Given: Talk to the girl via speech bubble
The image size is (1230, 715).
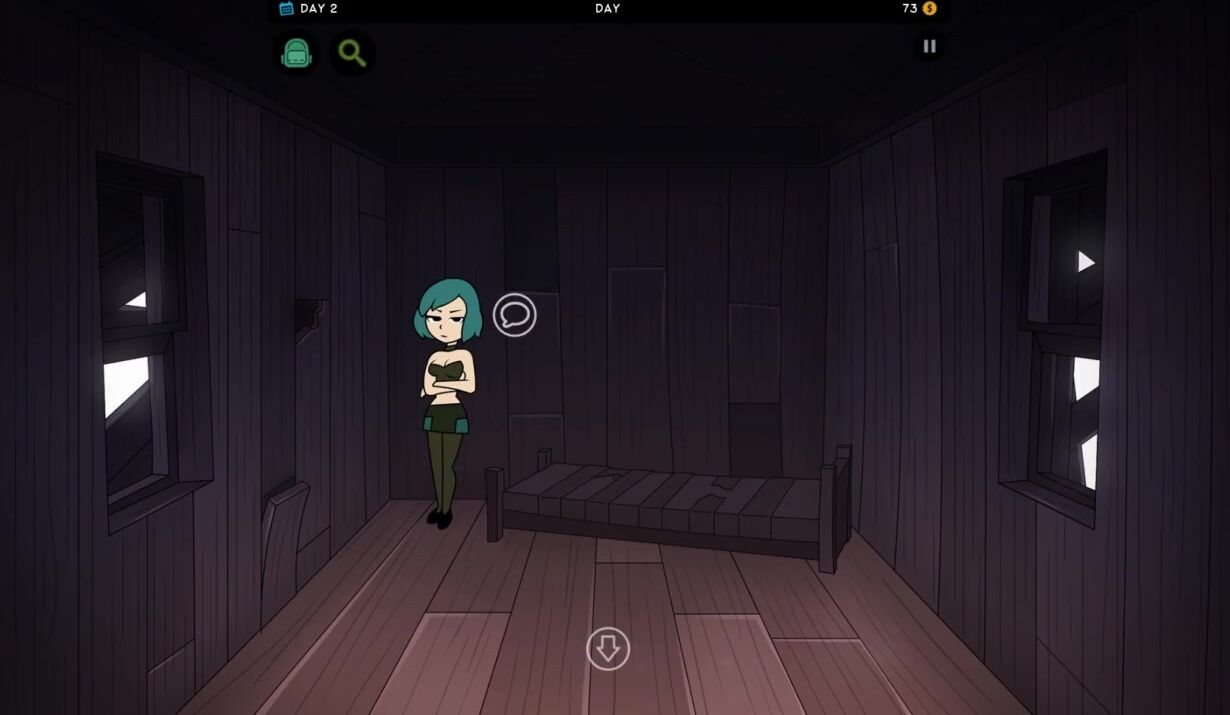Looking at the screenshot, I should (515, 315).
